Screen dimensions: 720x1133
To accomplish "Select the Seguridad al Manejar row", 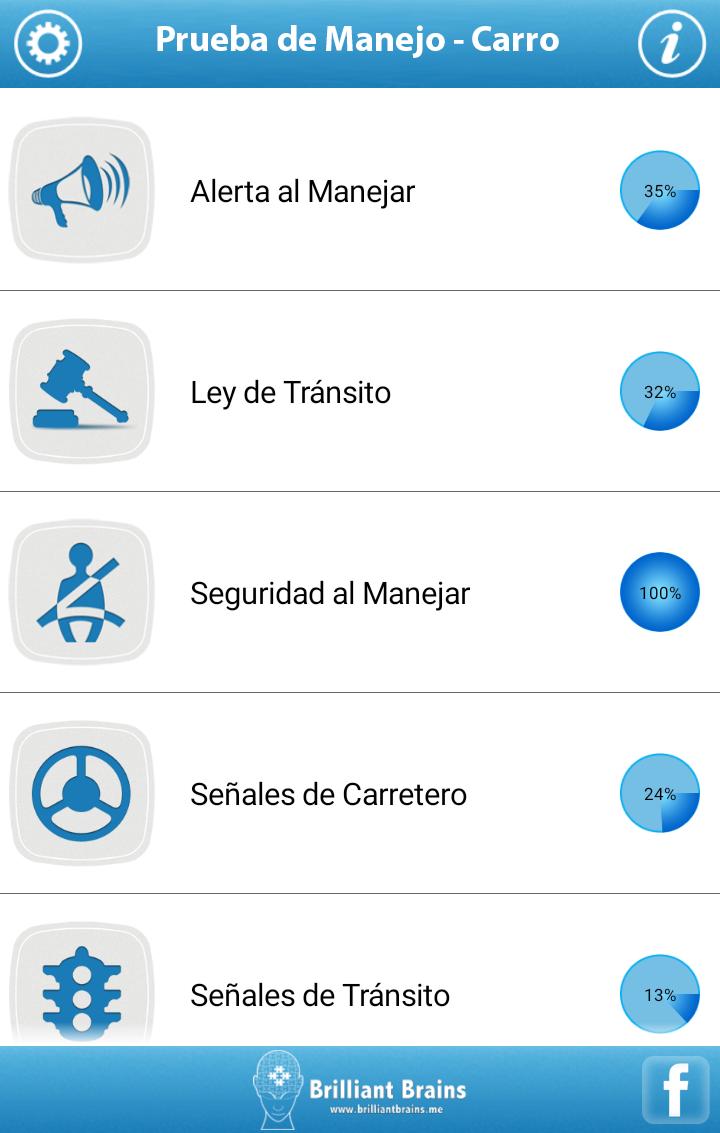I will click(330, 593).
